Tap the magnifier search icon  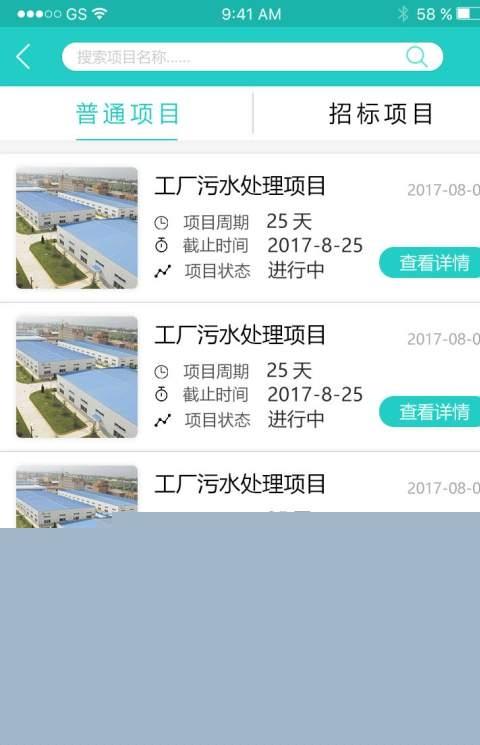[x=417, y=57]
